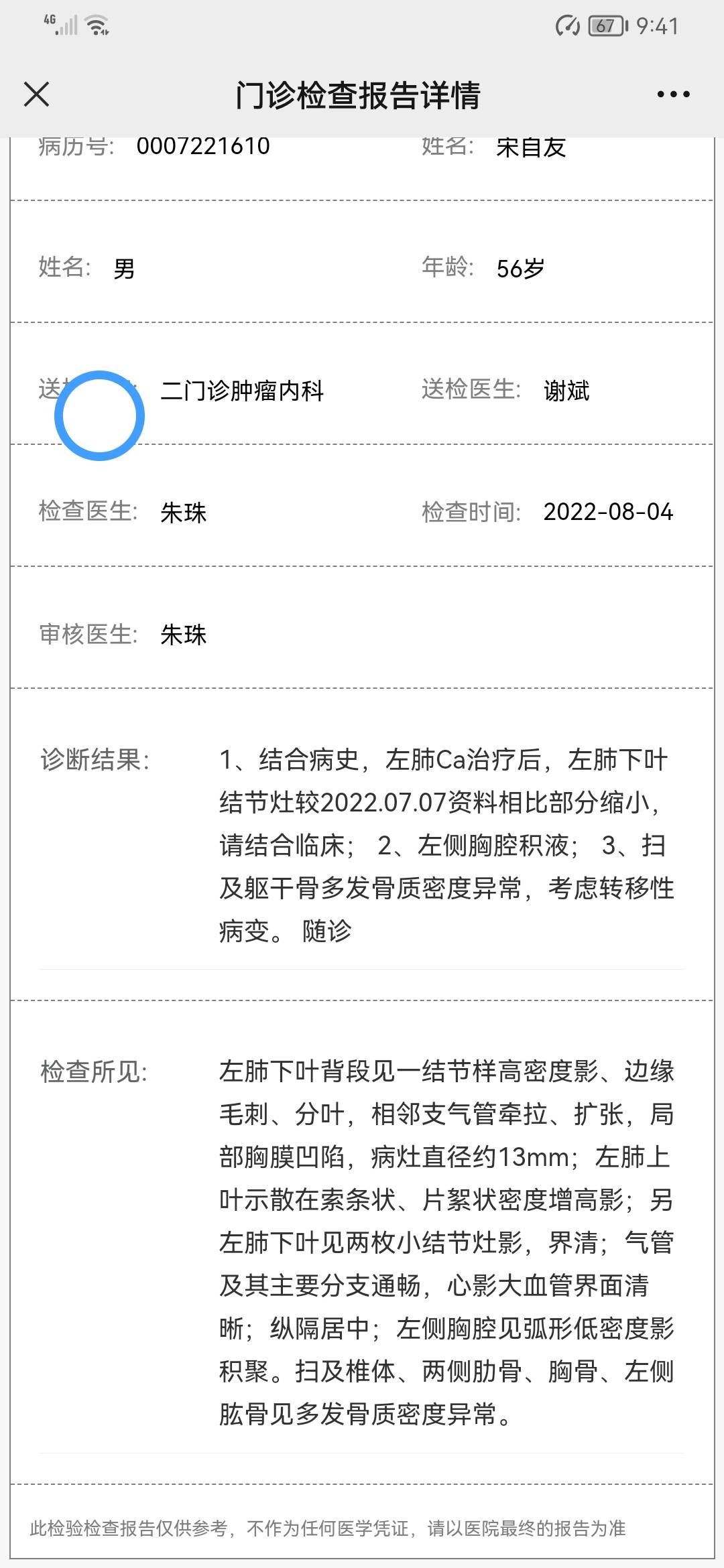The height and width of the screenshot is (1568, 724).
Task: Select the patient name 宋自友
Action: pos(532,146)
